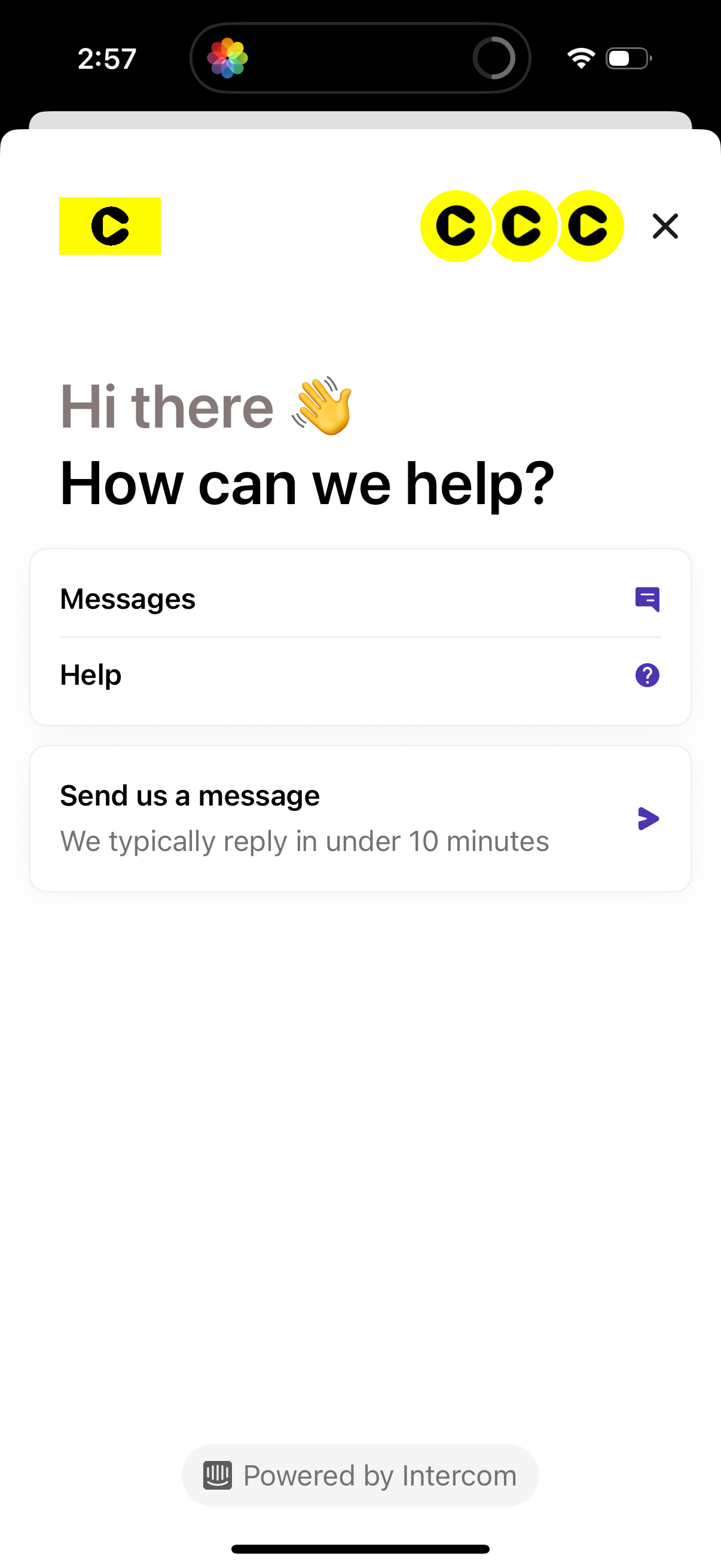721x1568 pixels.
Task: Dismiss the messenger with the X
Action: (x=664, y=226)
